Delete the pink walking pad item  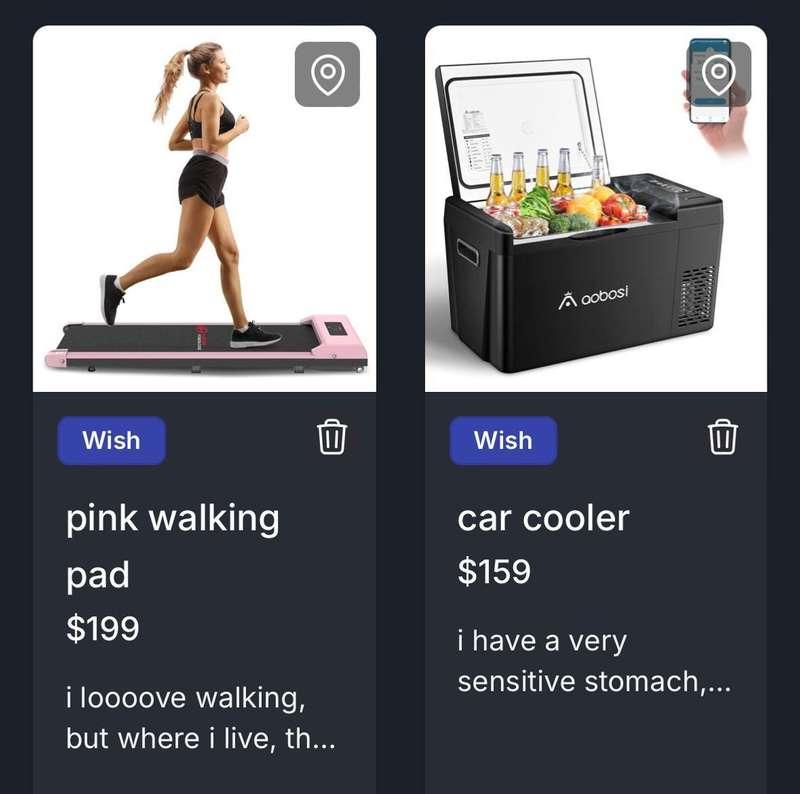pyautogui.click(x=332, y=437)
